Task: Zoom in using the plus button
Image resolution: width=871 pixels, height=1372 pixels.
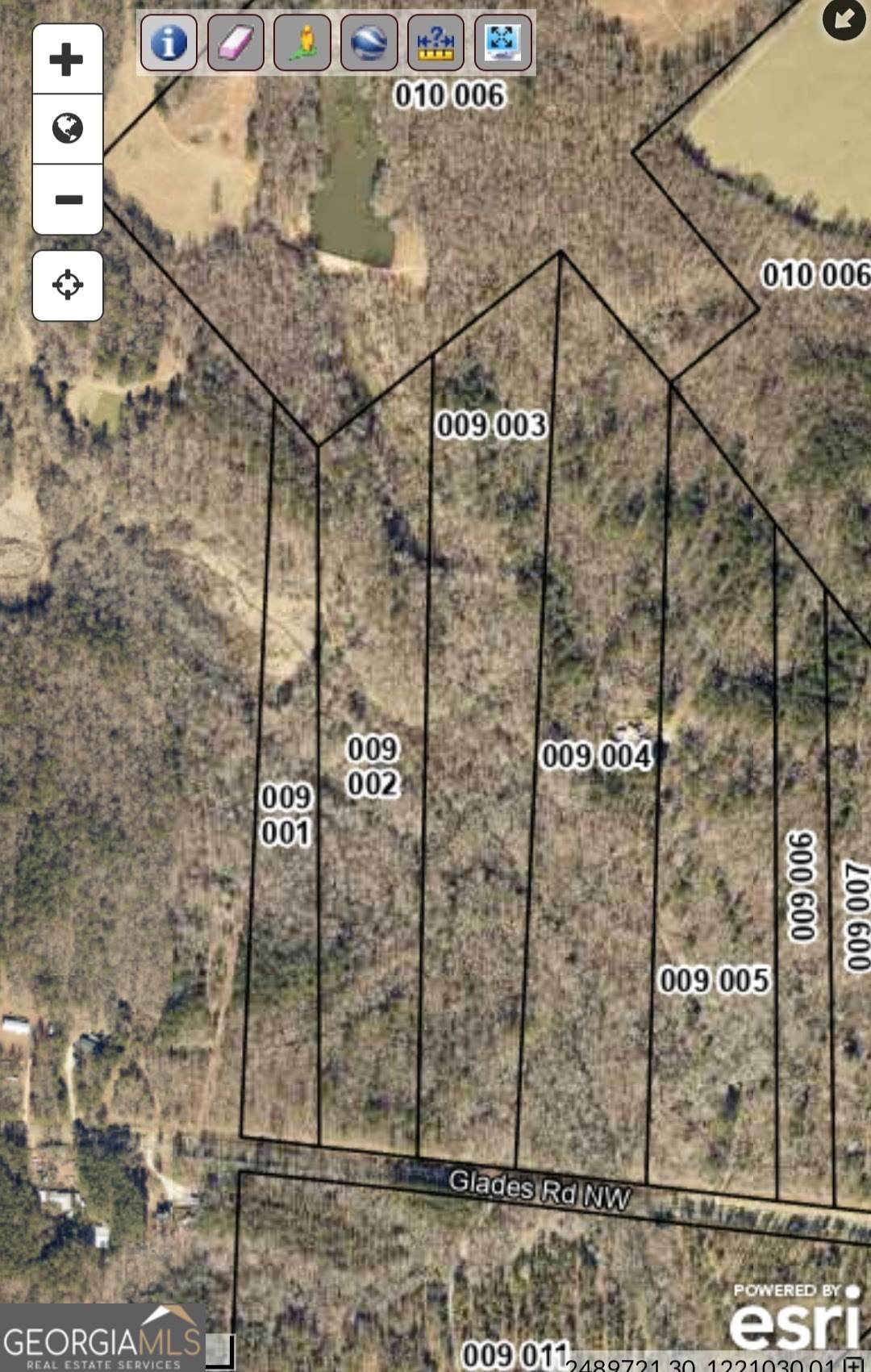Action: coord(68,57)
